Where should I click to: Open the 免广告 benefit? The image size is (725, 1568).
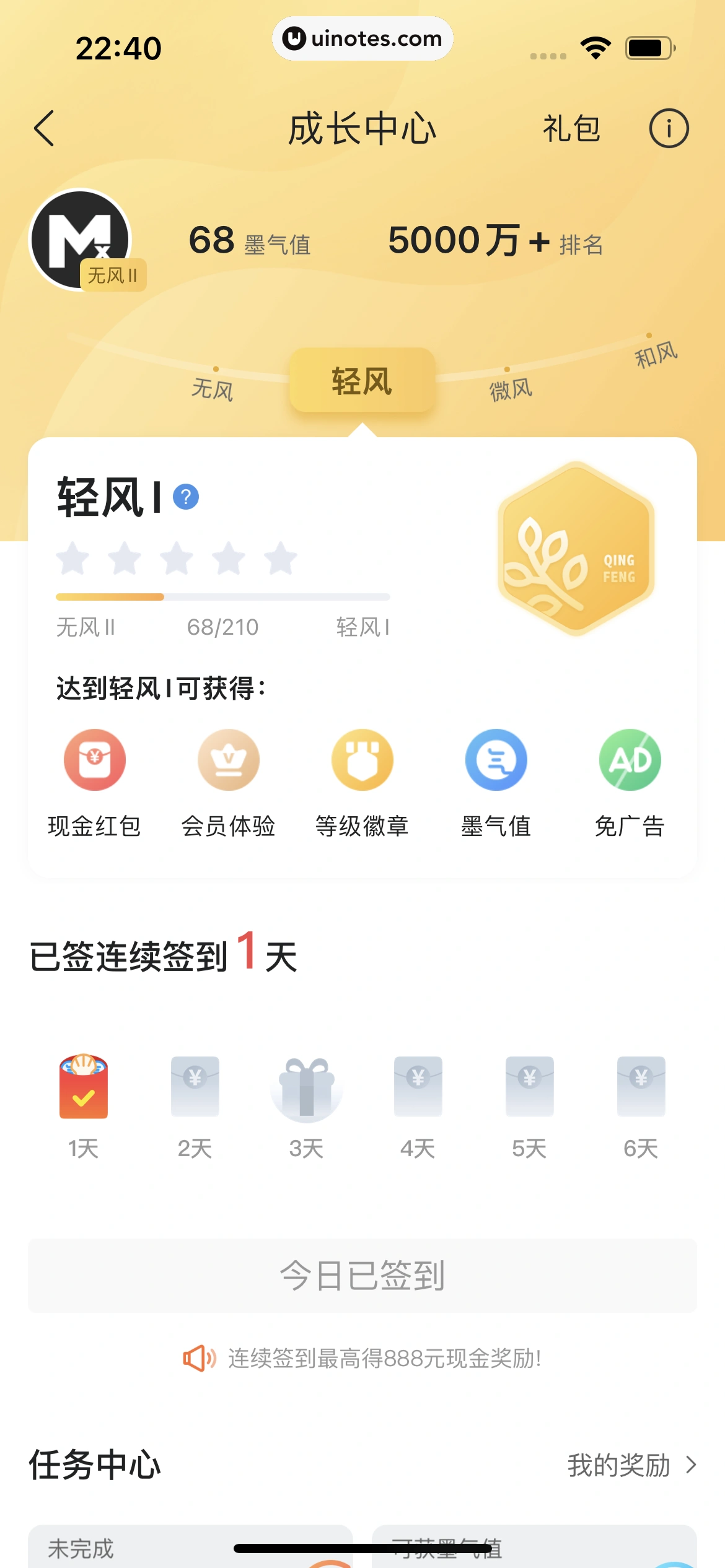[630, 782]
